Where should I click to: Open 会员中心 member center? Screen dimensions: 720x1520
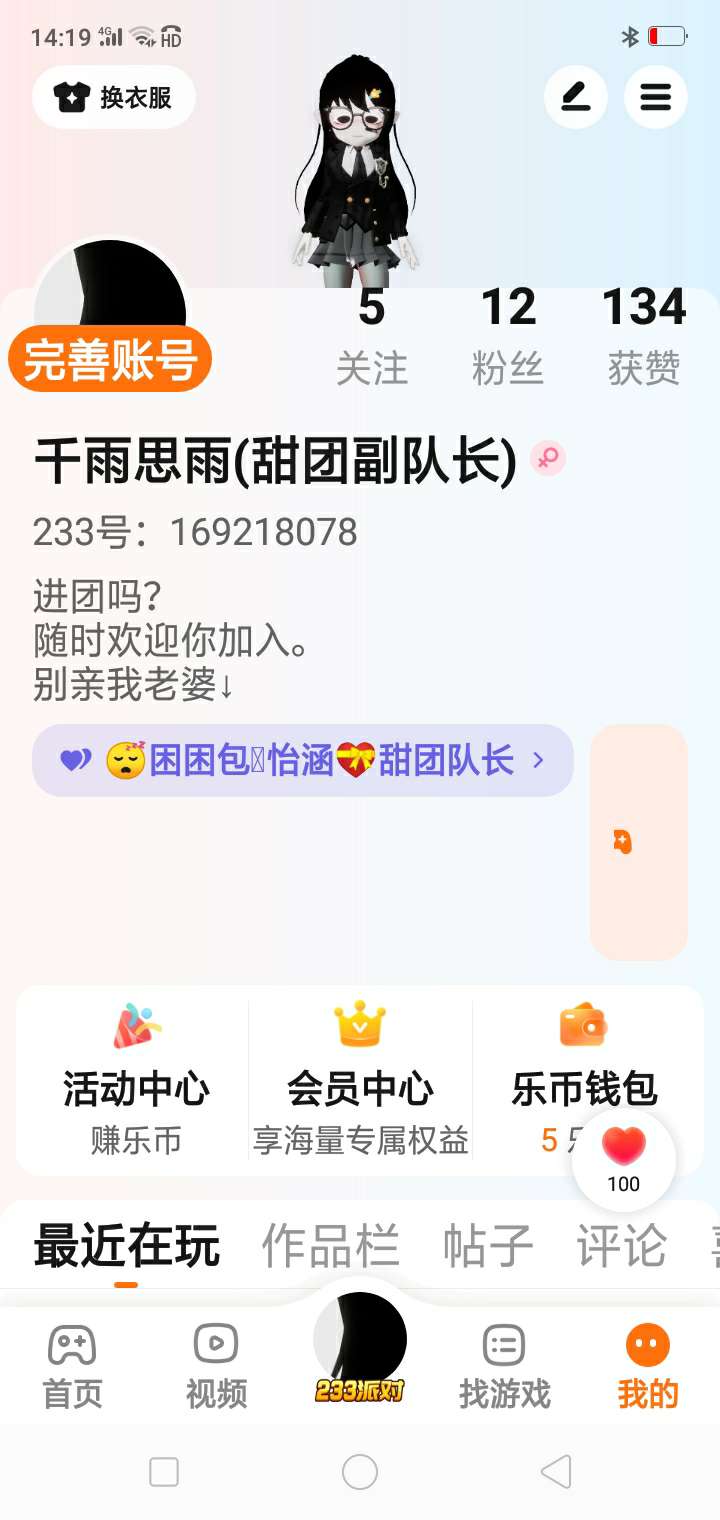pyautogui.click(x=360, y=1080)
